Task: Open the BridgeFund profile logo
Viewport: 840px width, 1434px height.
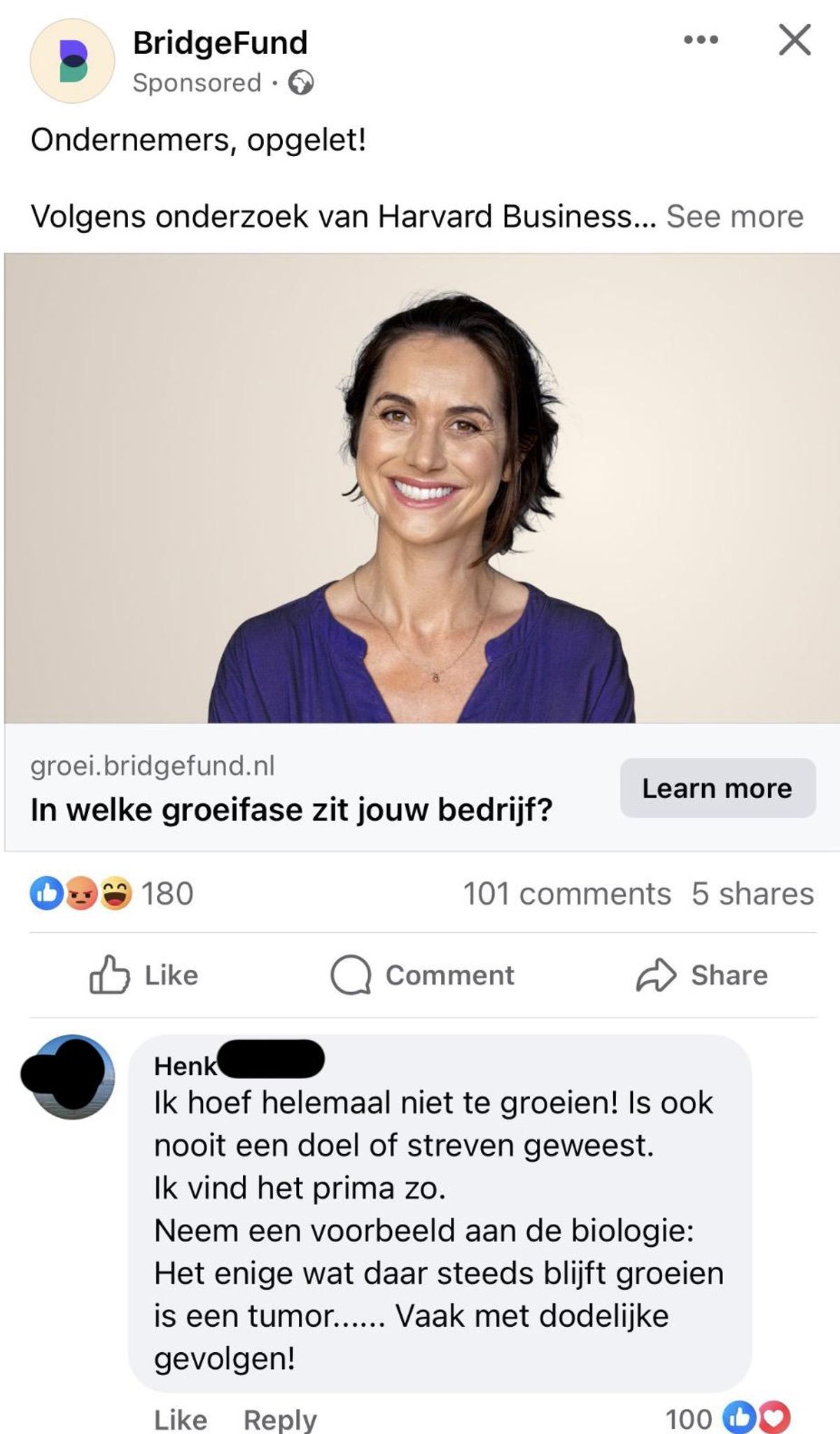Action: click(x=72, y=61)
